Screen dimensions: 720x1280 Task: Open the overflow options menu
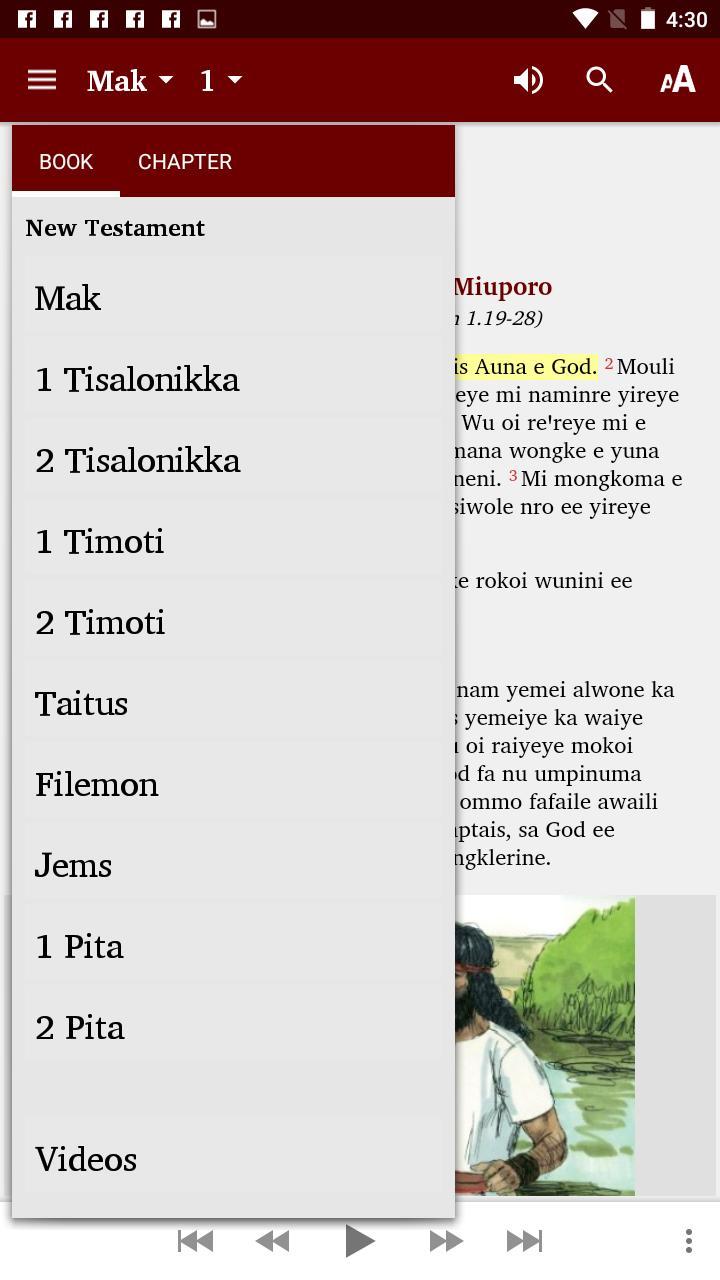pyautogui.click(x=687, y=1240)
